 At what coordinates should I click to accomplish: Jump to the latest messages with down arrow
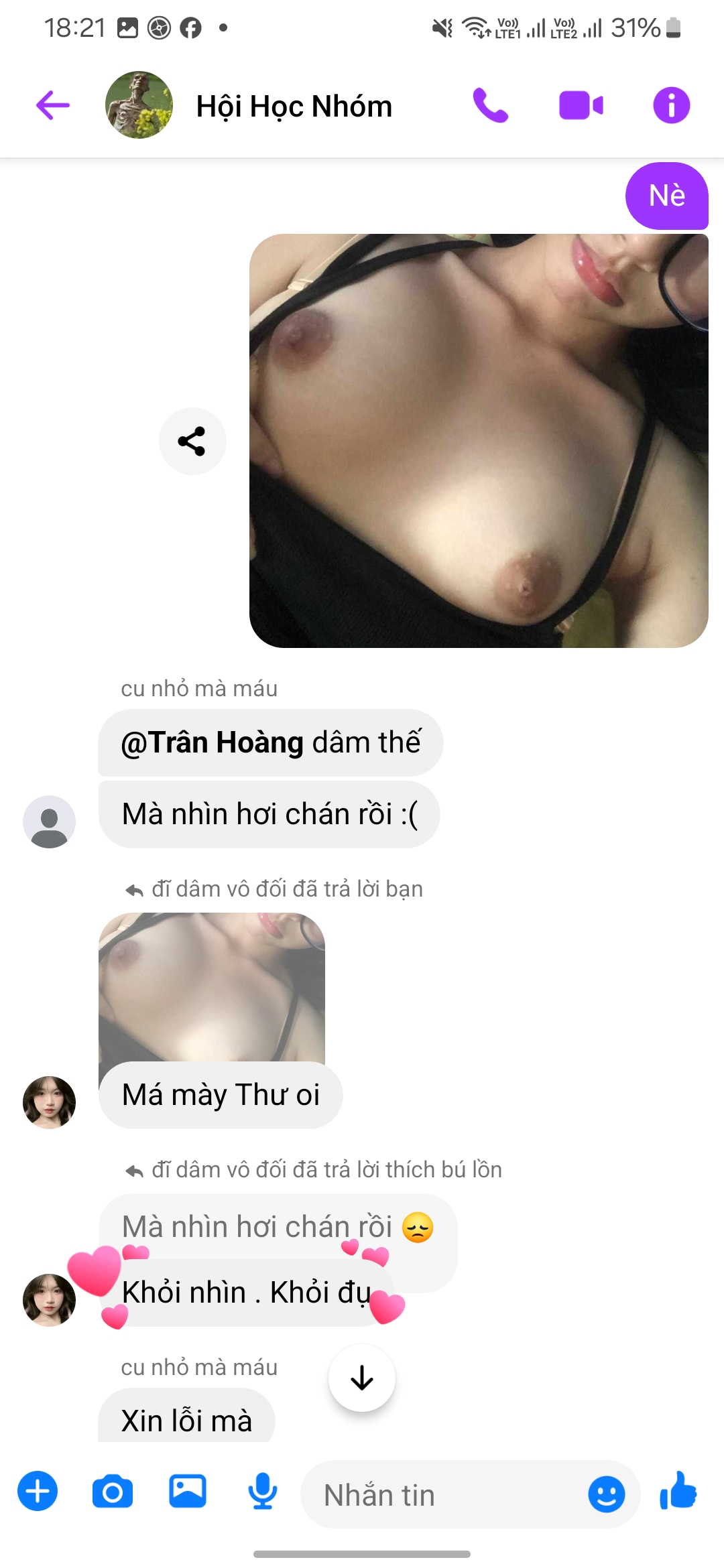point(362,1378)
